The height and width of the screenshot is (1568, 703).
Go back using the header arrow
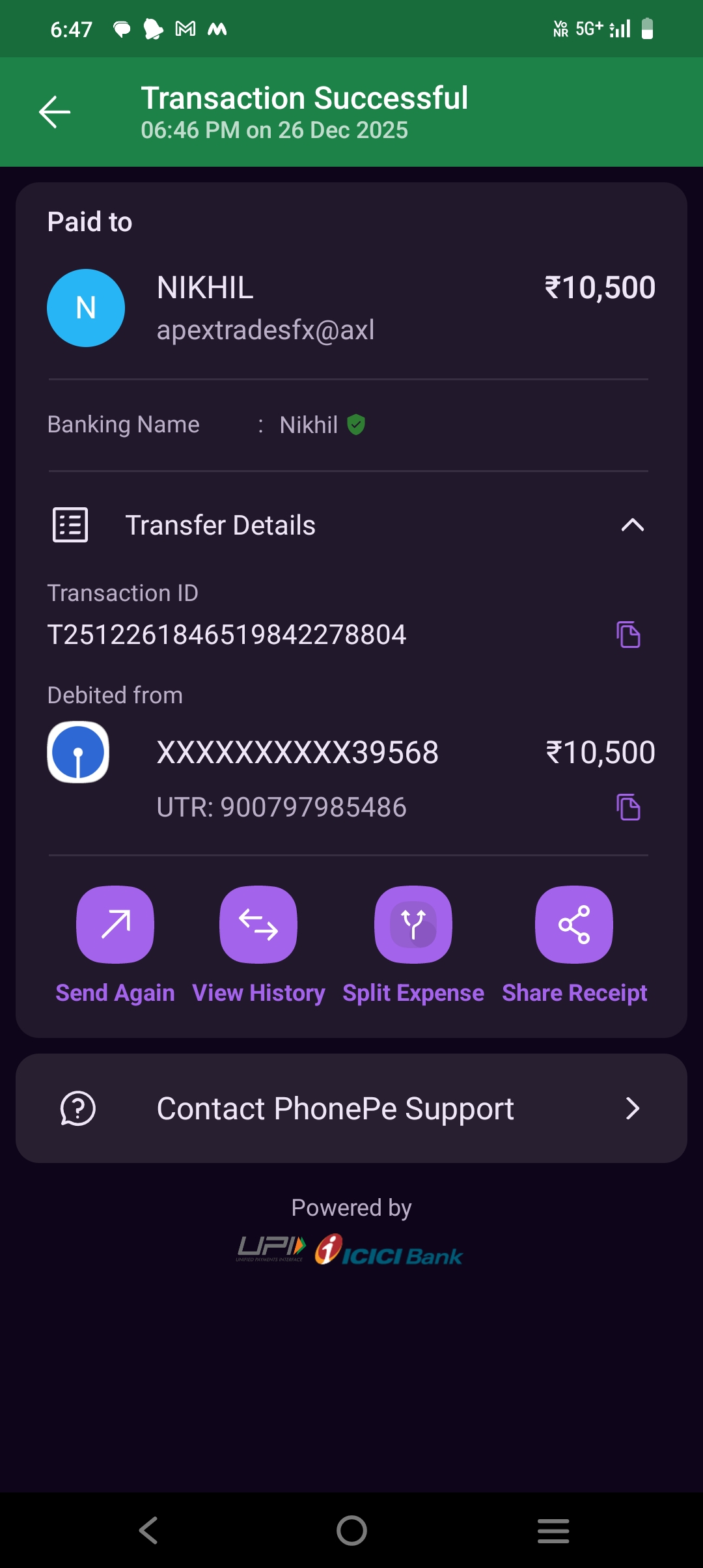(x=55, y=112)
